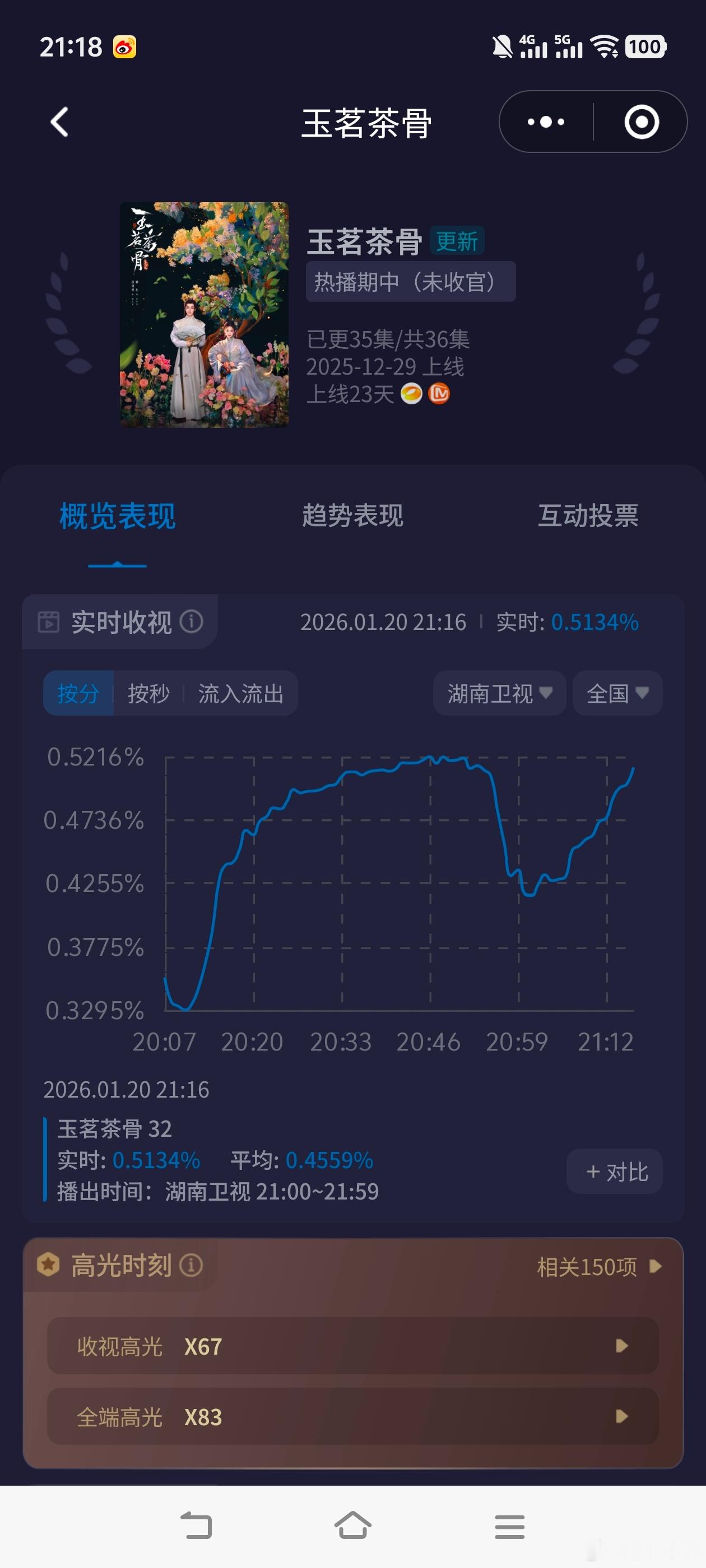The image size is (706, 1568).
Task: Expand the 收视高光 X67 entry
Action: click(352, 1346)
